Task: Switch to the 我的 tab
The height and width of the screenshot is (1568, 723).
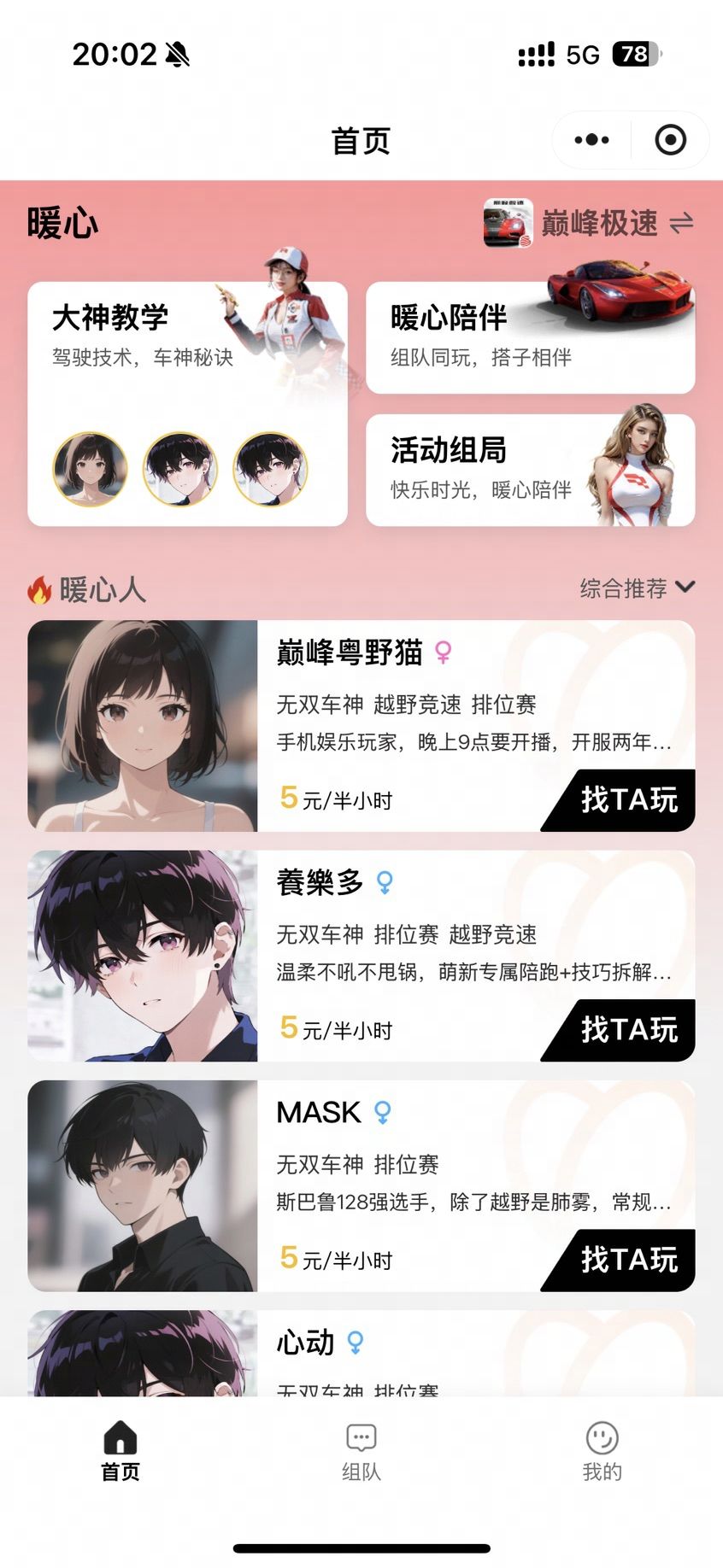Action: pyautogui.click(x=602, y=1452)
